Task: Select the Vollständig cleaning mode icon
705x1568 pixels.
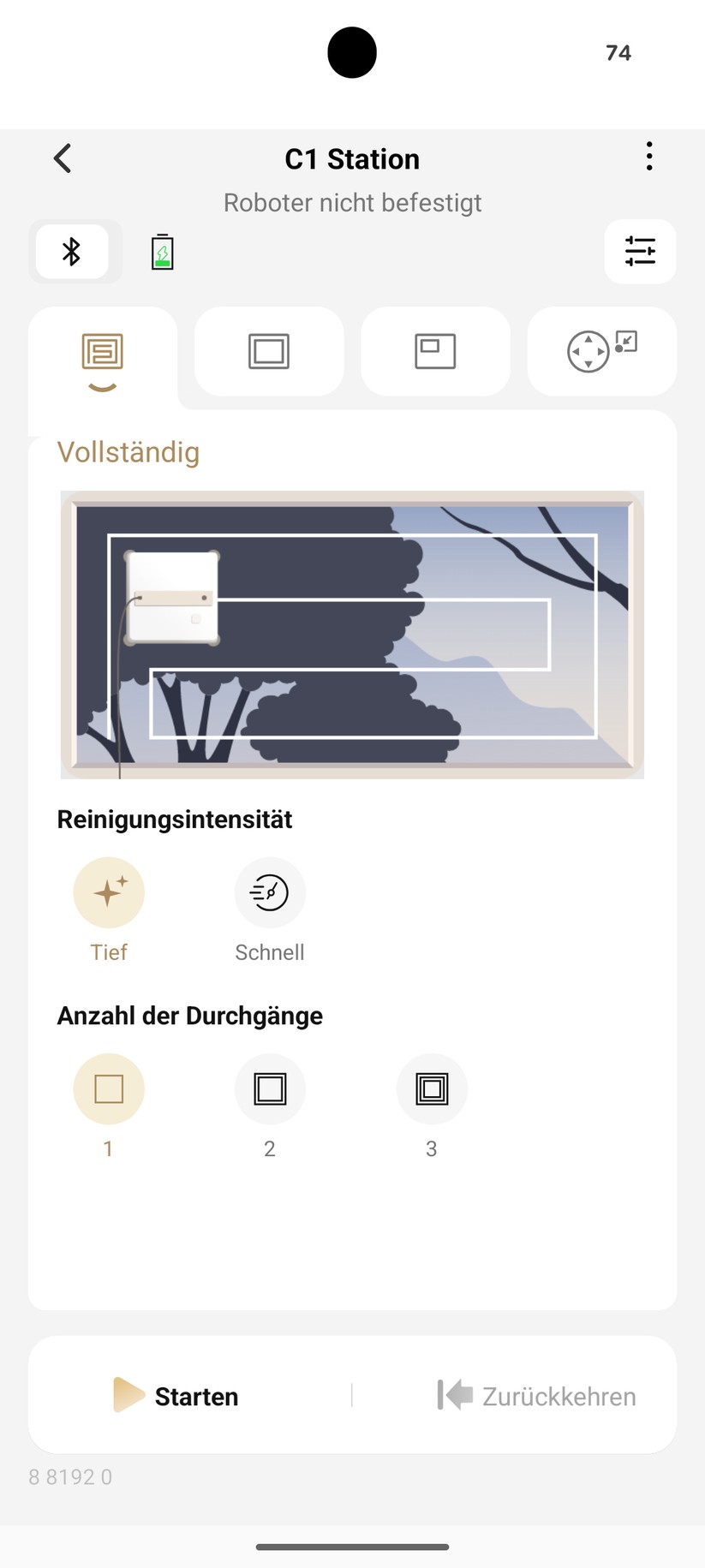Action: 103,351
